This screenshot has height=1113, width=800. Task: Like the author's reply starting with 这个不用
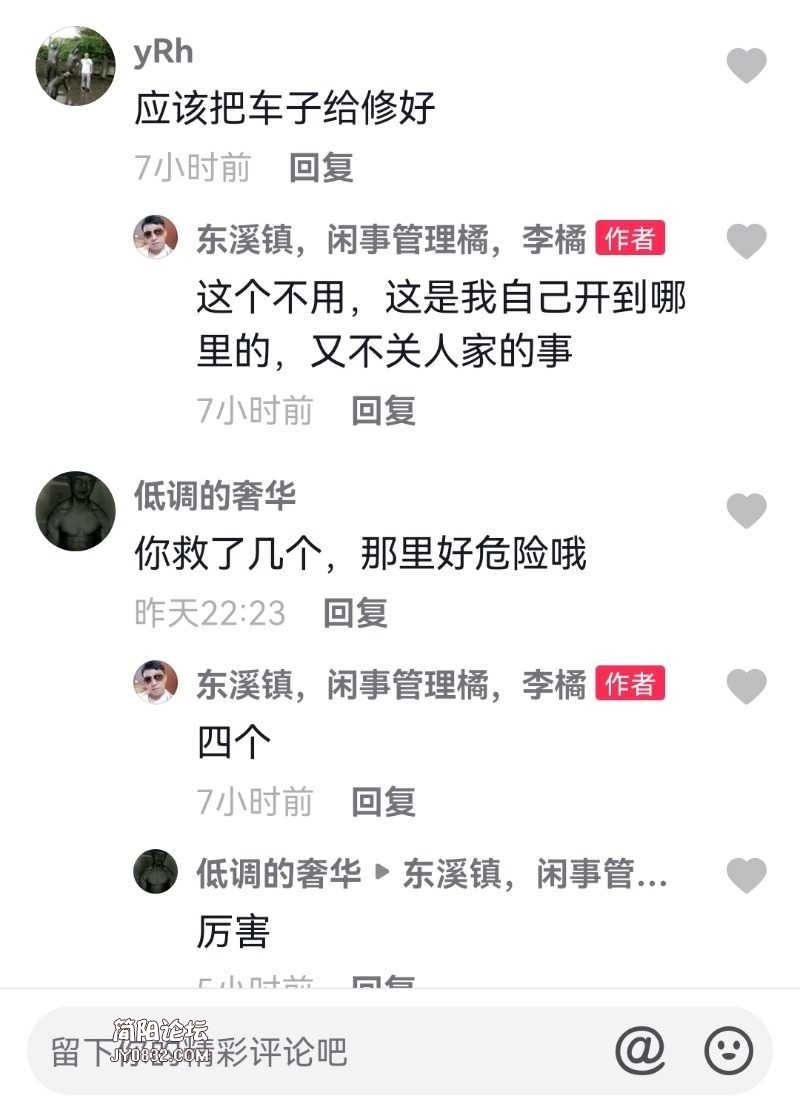(746, 242)
